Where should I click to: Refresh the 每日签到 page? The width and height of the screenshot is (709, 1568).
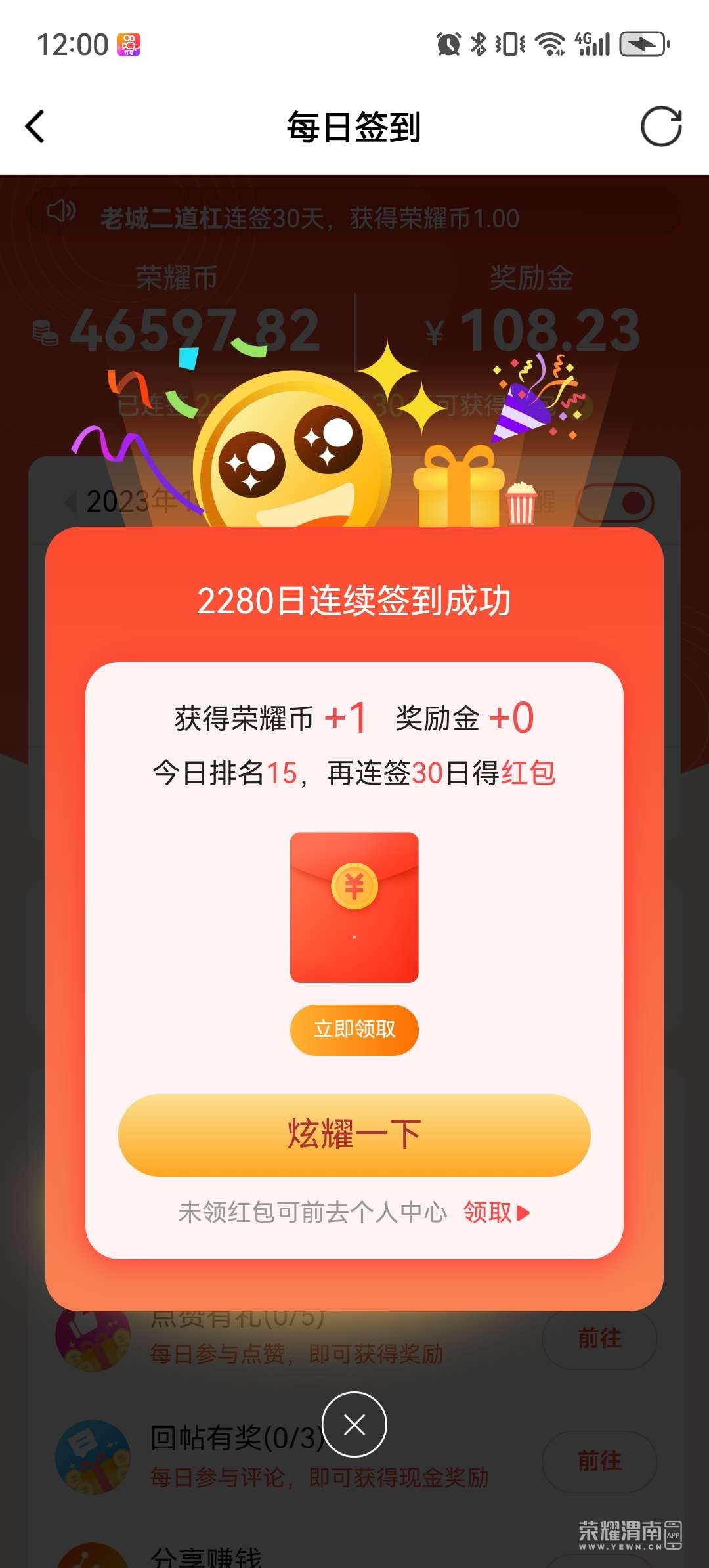[x=660, y=126]
